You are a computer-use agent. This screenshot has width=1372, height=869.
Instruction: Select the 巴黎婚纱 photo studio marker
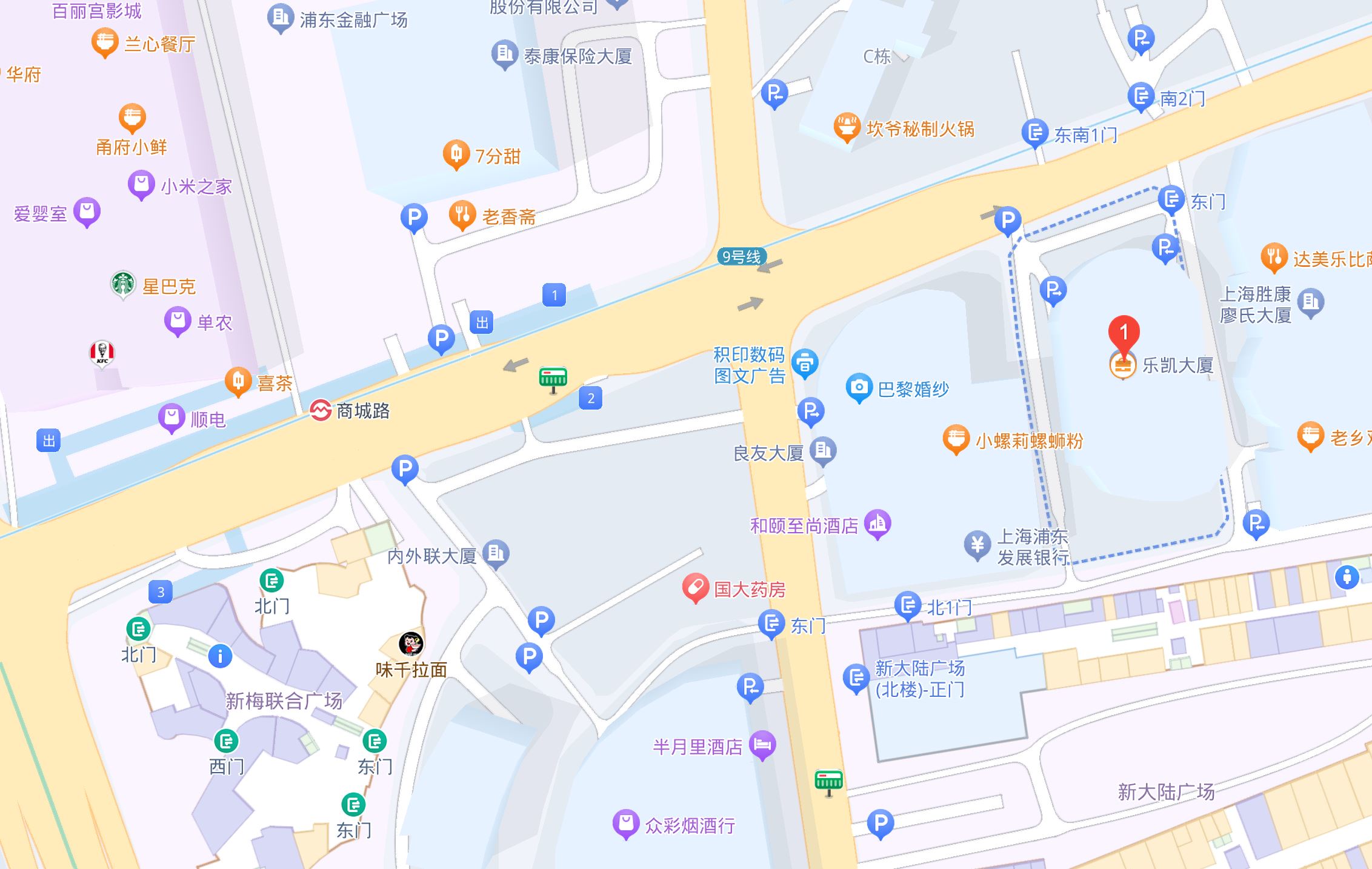(x=859, y=387)
